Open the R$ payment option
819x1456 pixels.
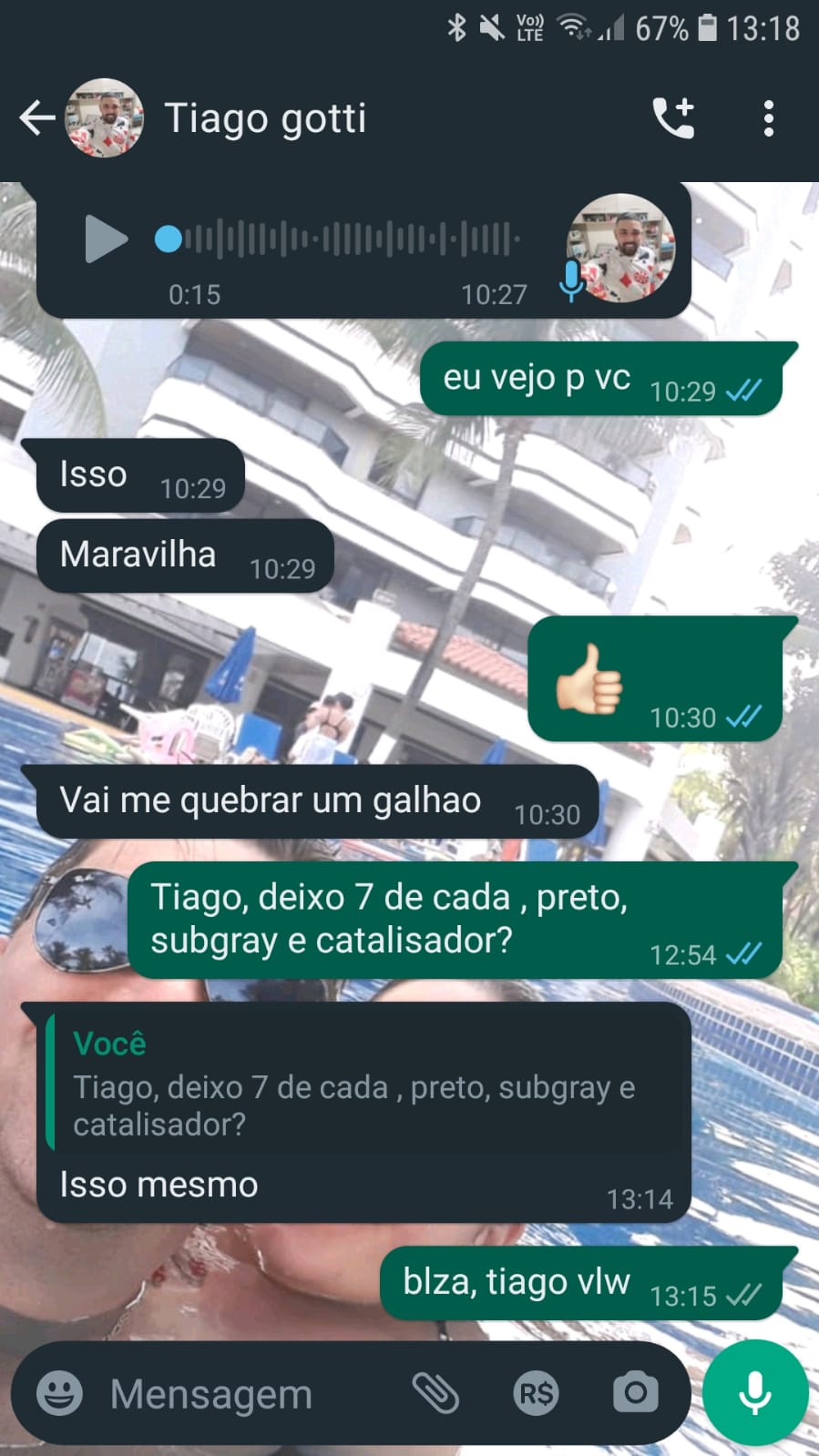536,1393
